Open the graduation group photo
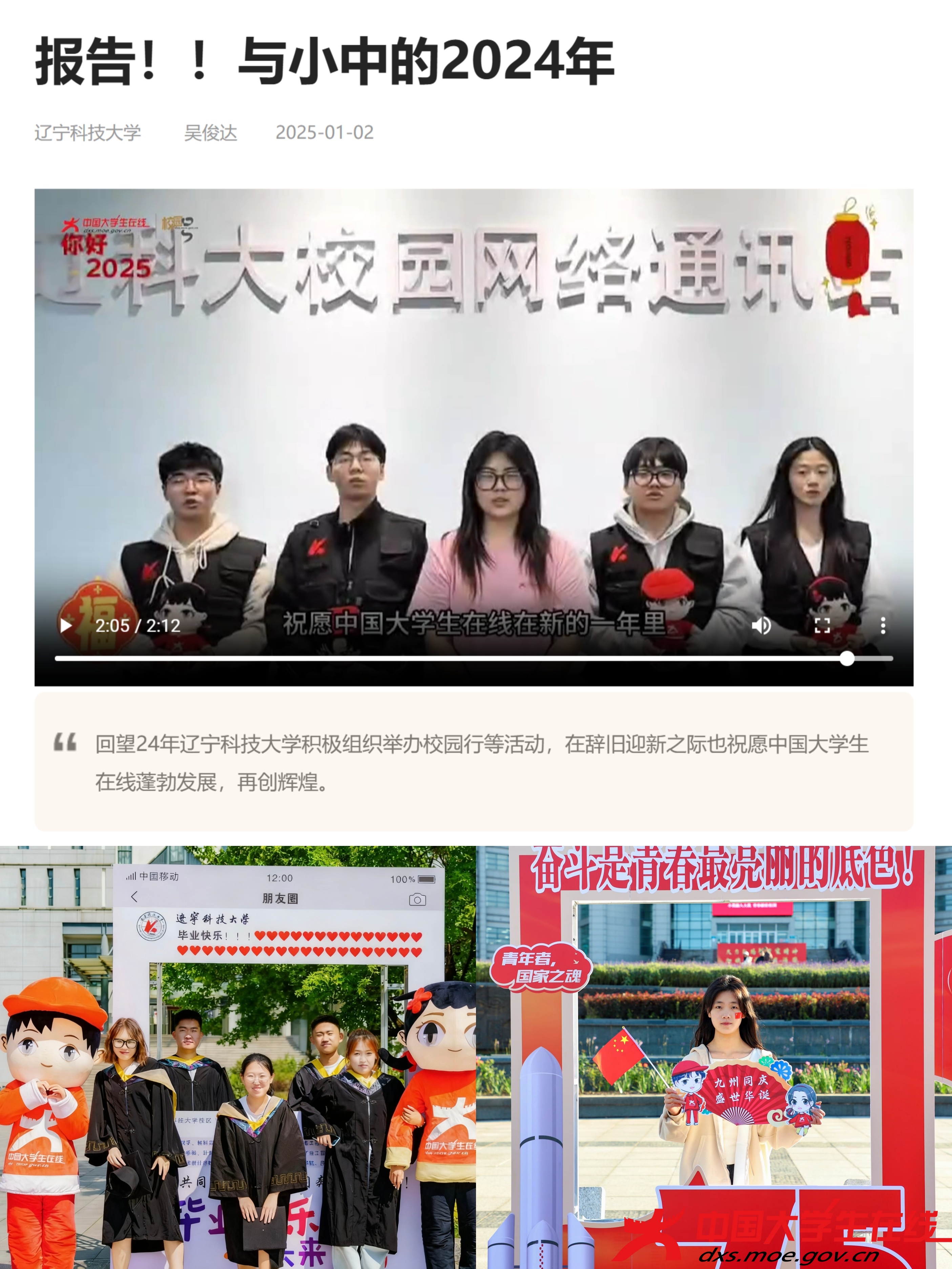The width and height of the screenshot is (952, 1269). point(238,1061)
